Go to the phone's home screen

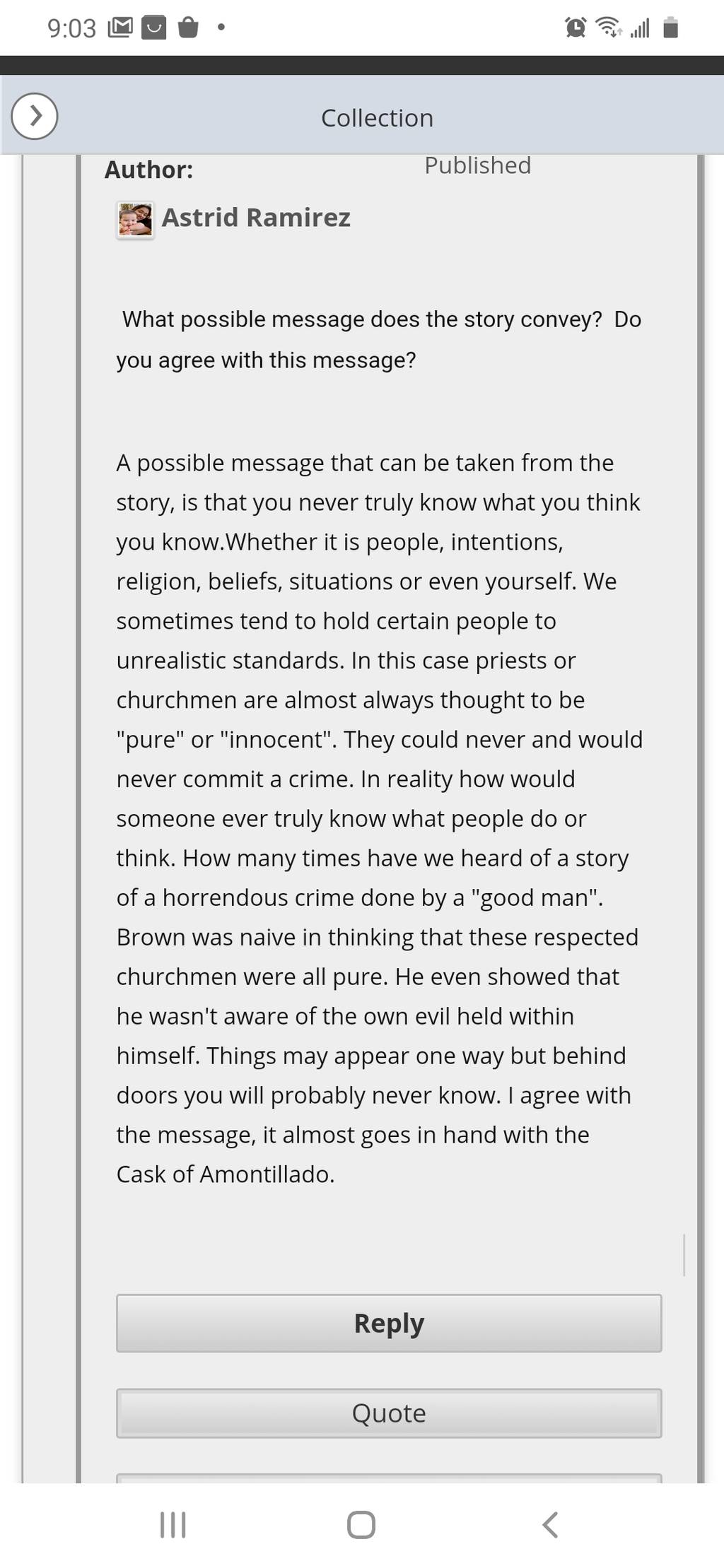point(361,1524)
